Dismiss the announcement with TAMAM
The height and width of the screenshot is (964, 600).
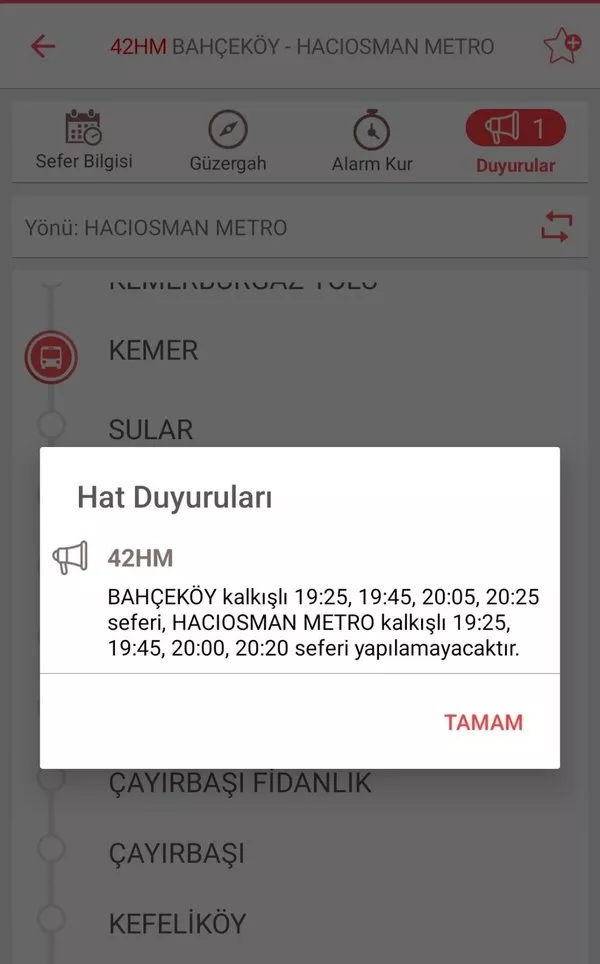(483, 722)
